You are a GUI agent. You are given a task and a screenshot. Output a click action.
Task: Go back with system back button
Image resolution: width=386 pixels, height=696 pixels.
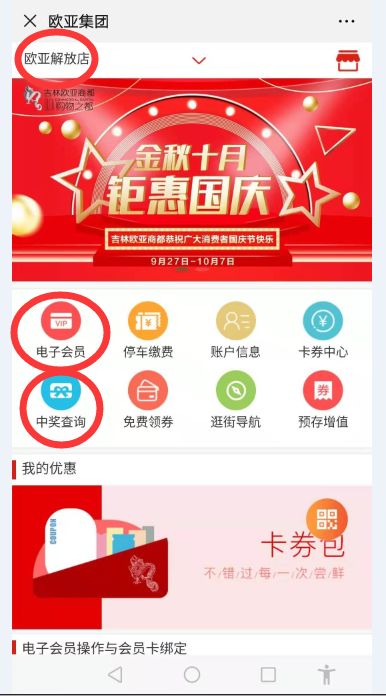[x=115, y=675]
